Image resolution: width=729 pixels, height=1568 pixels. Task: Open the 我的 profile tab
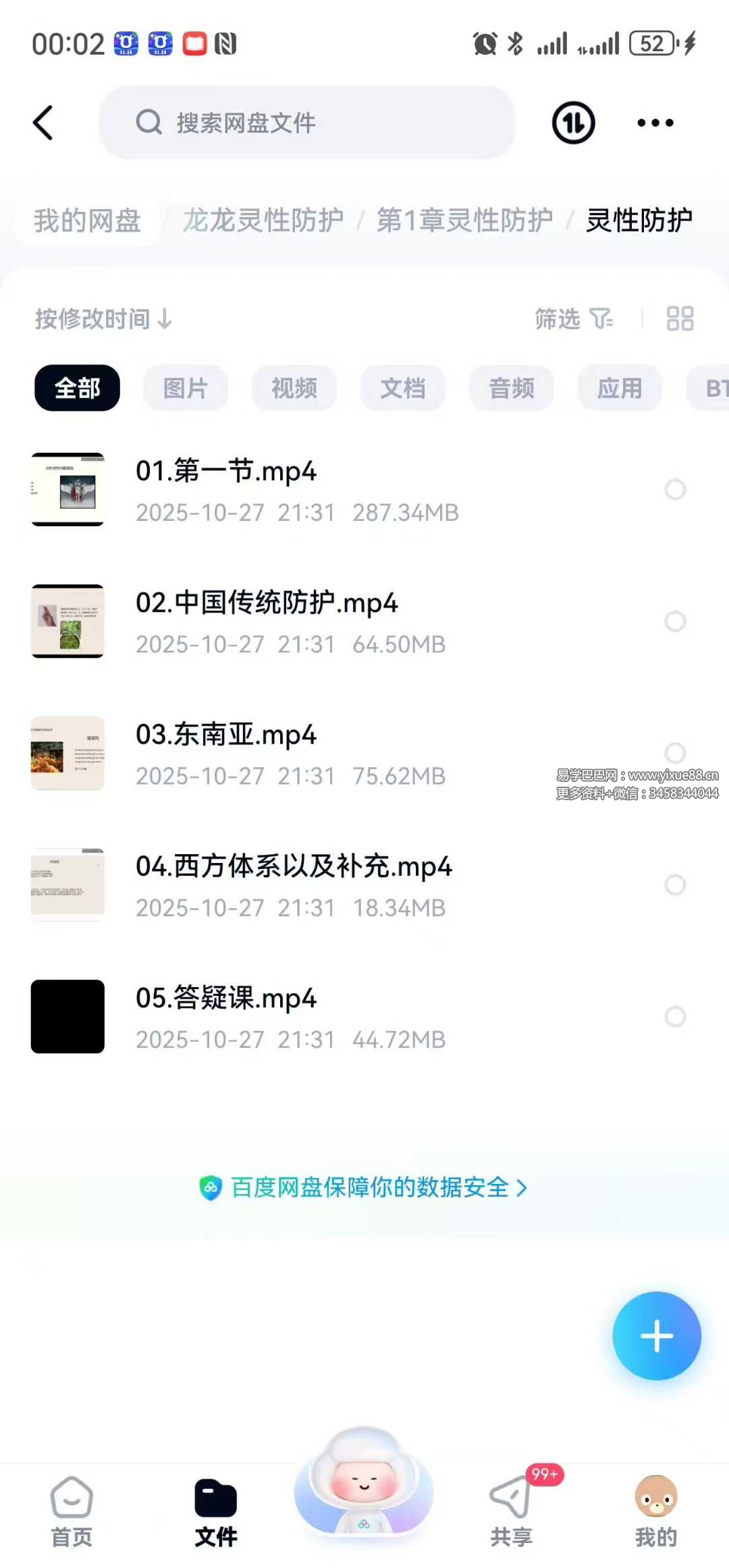pyautogui.click(x=655, y=1510)
